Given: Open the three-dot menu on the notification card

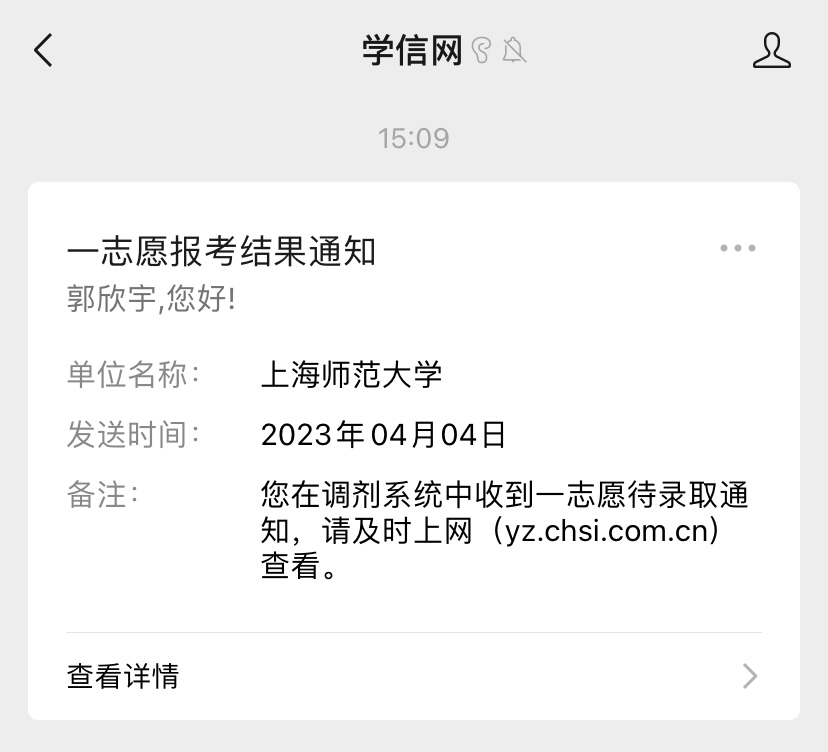Looking at the screenshot, I should [738, 248].
